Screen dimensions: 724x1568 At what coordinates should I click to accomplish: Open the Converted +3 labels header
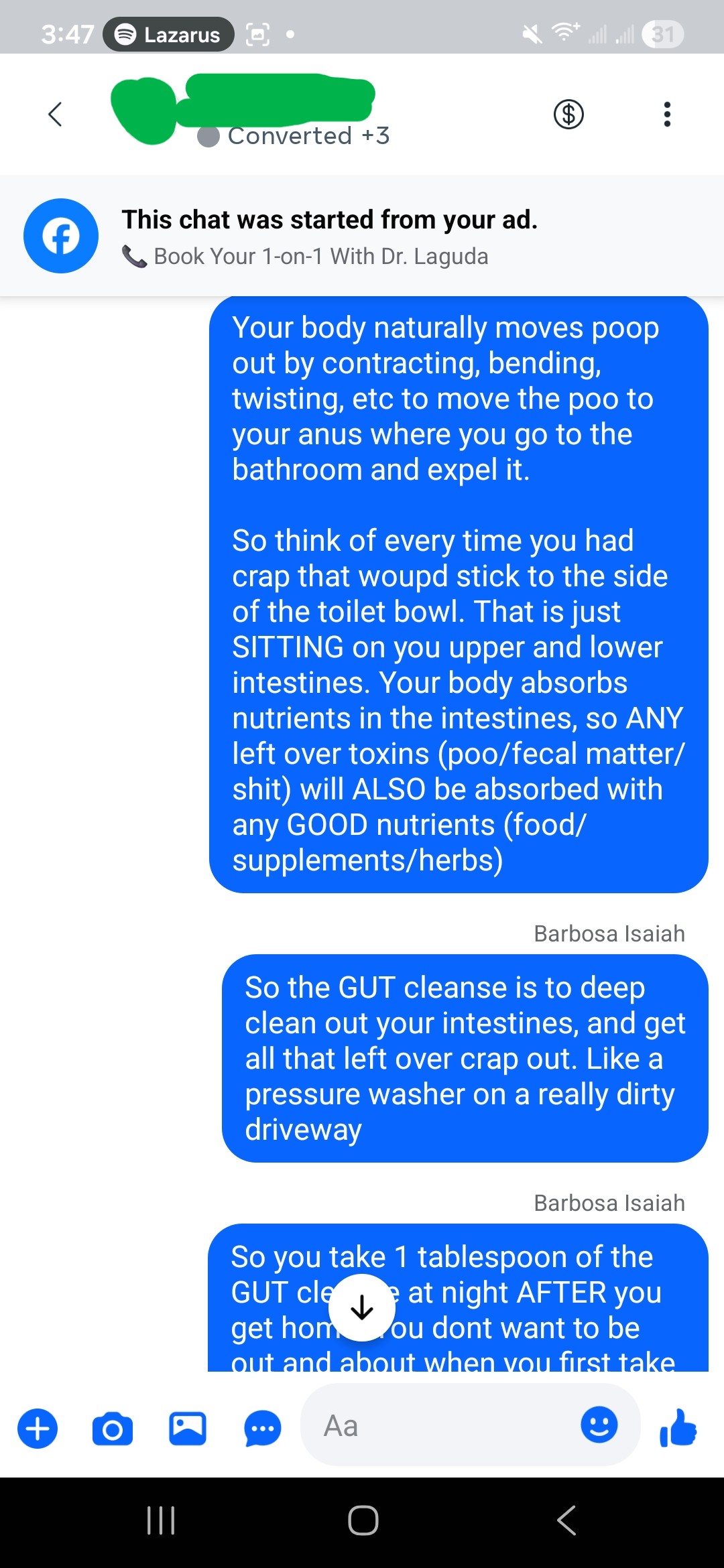pyautogui.click(x=294, y=136)
